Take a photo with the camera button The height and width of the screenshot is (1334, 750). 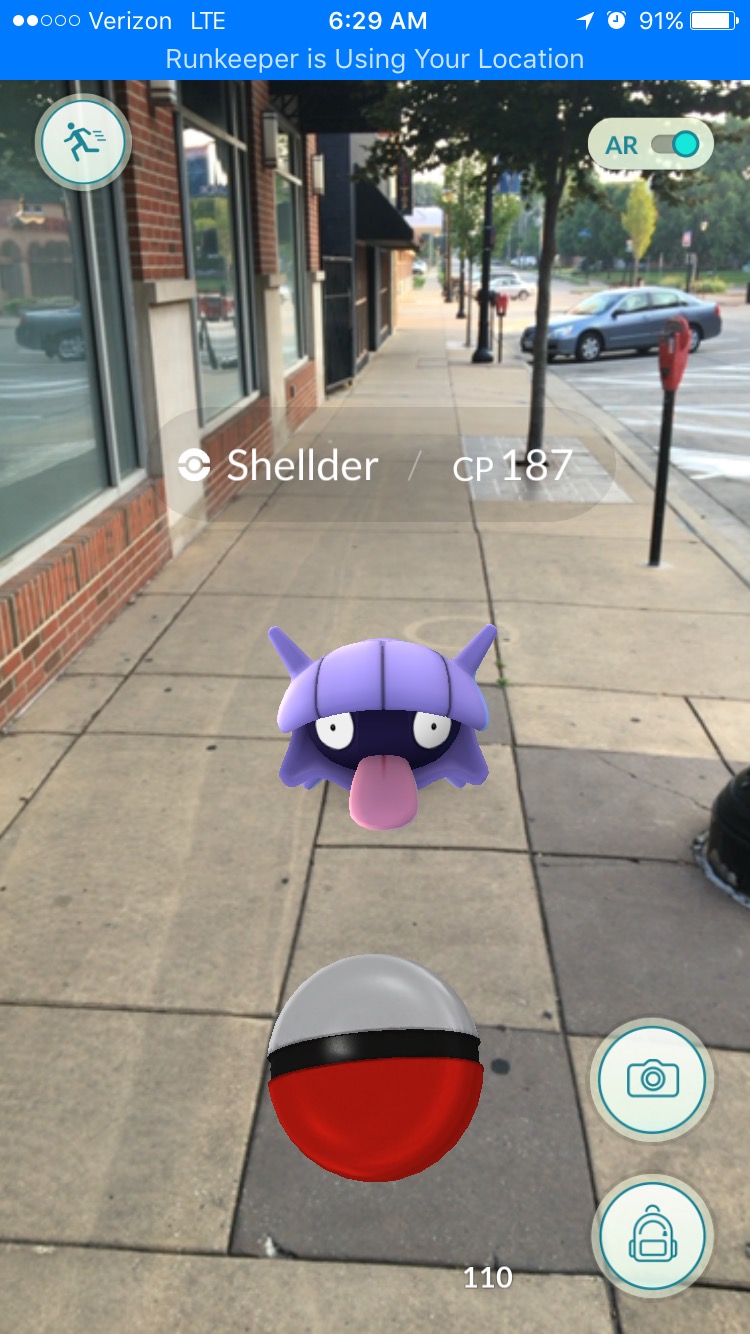(x=652, y=1079)
